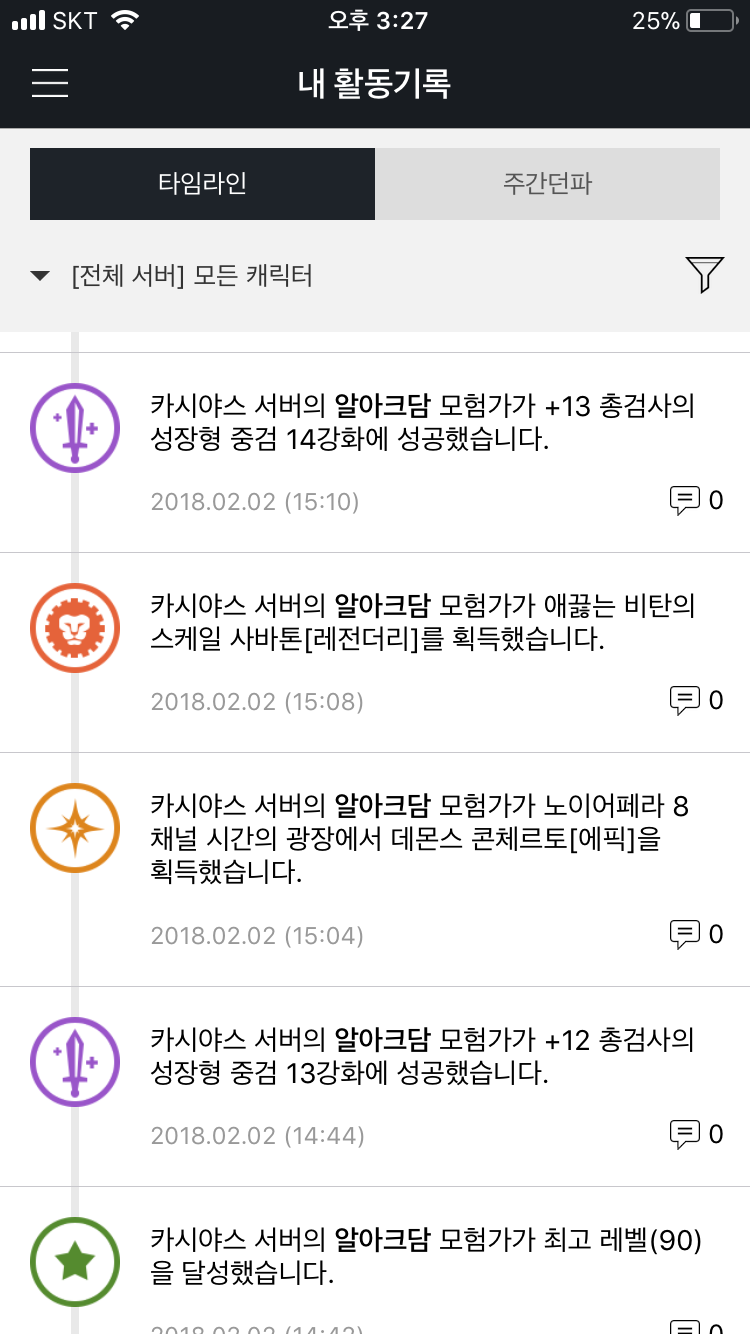Image resolution: width=750 pixels, height=1334 pixels.
Task: Select the 타임라인 tab
Action: [x=202, y=184]
